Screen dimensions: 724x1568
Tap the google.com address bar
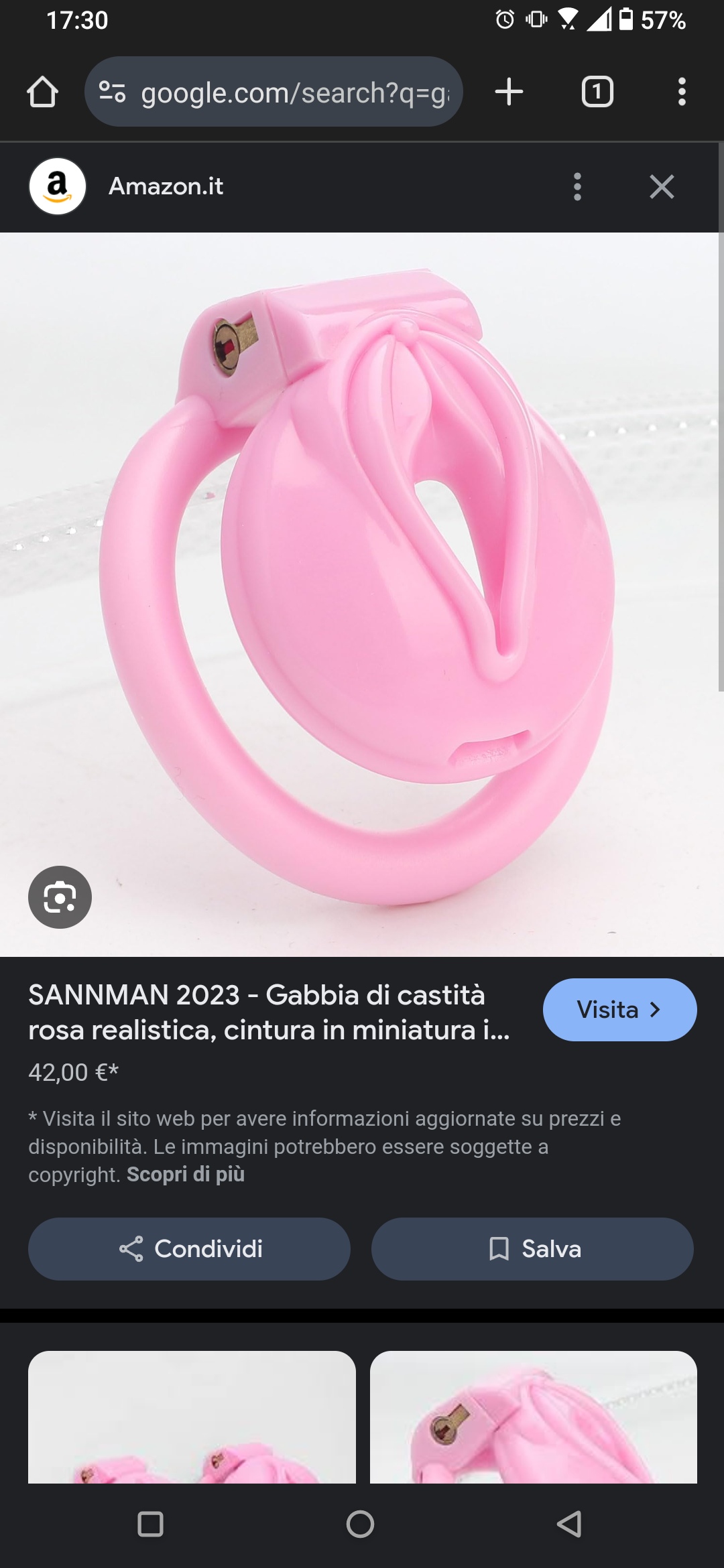[x=274, y=92]
